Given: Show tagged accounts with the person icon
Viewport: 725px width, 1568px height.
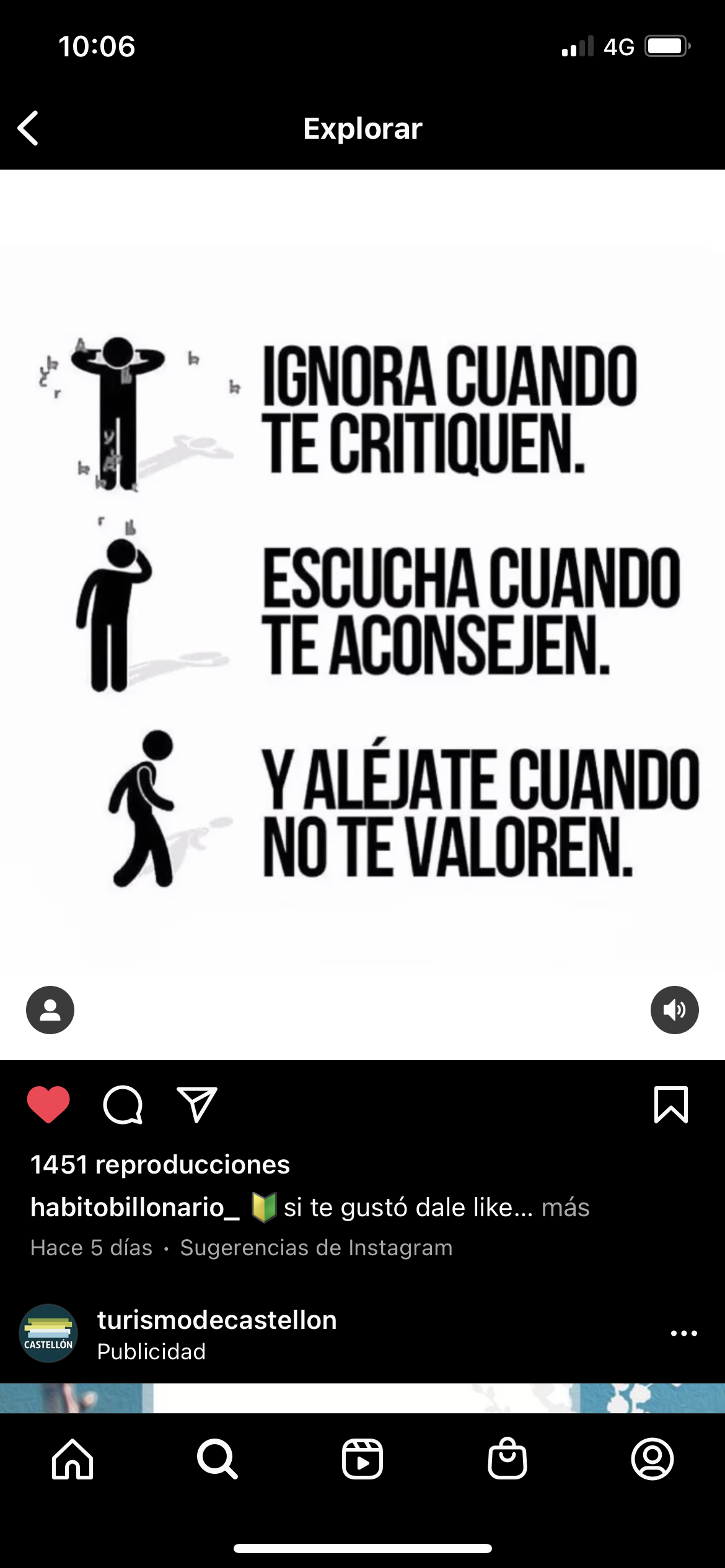Looking at the screenshot, I should tap(50, 1010).
